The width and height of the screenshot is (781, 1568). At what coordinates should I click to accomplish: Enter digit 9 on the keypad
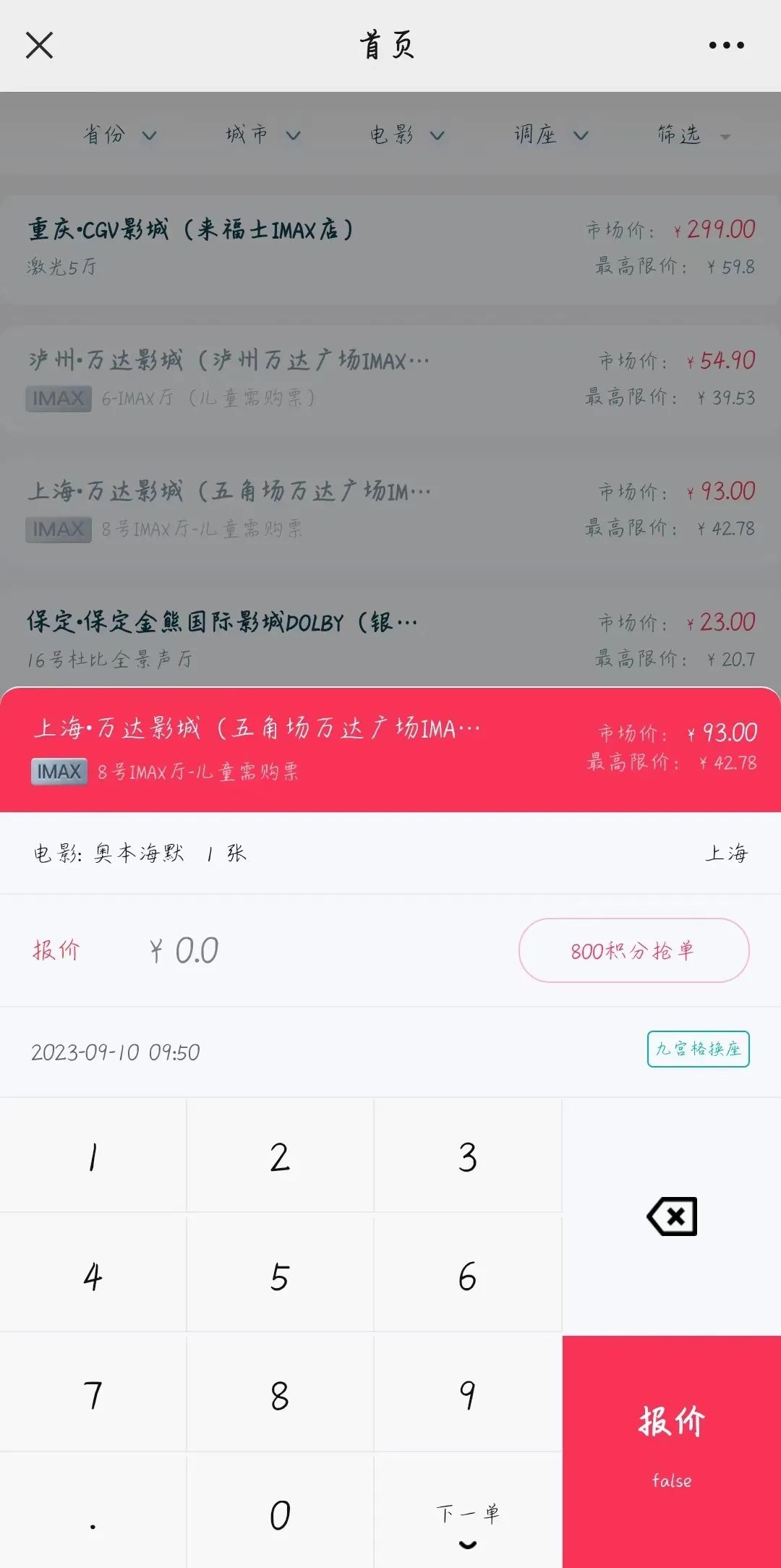point(467,1395)
